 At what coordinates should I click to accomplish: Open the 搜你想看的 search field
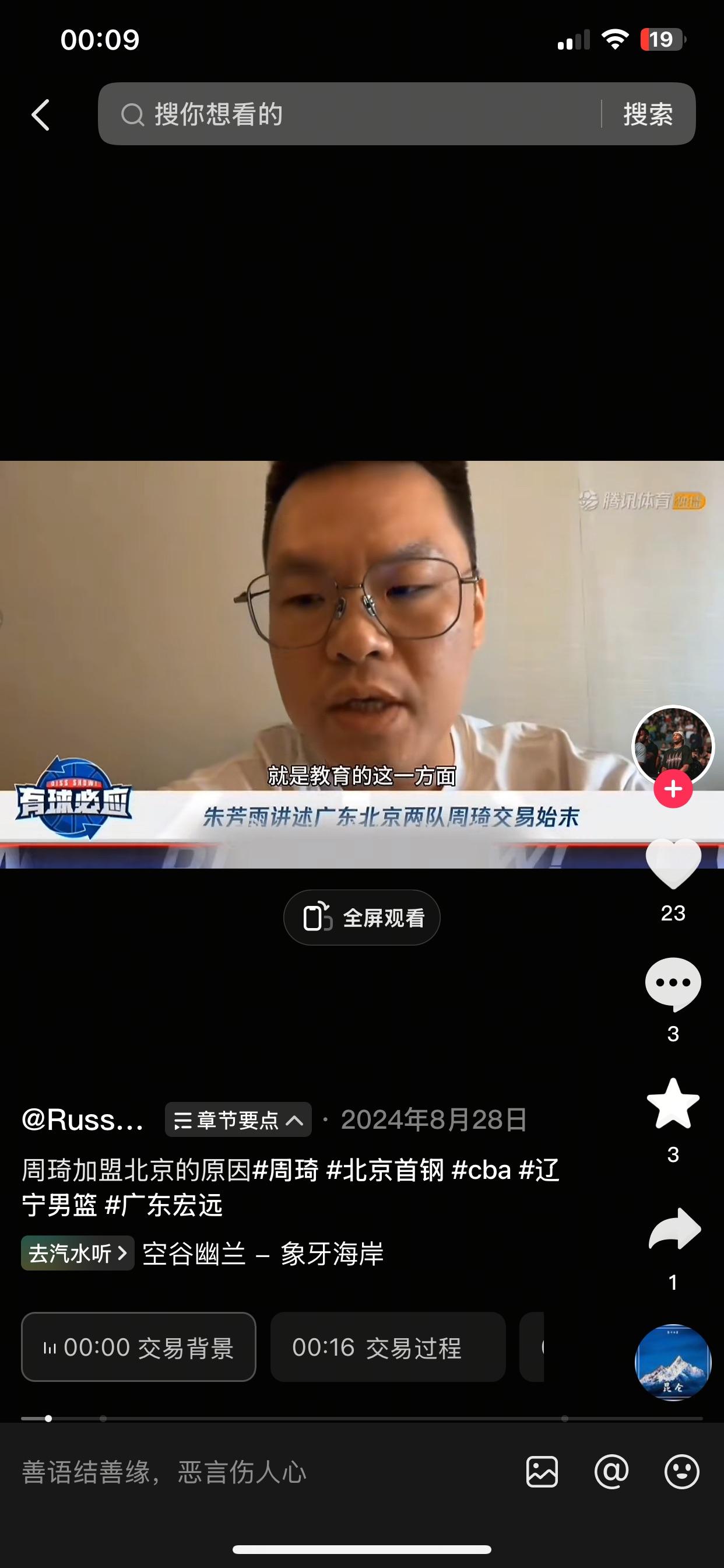(359, 114)
